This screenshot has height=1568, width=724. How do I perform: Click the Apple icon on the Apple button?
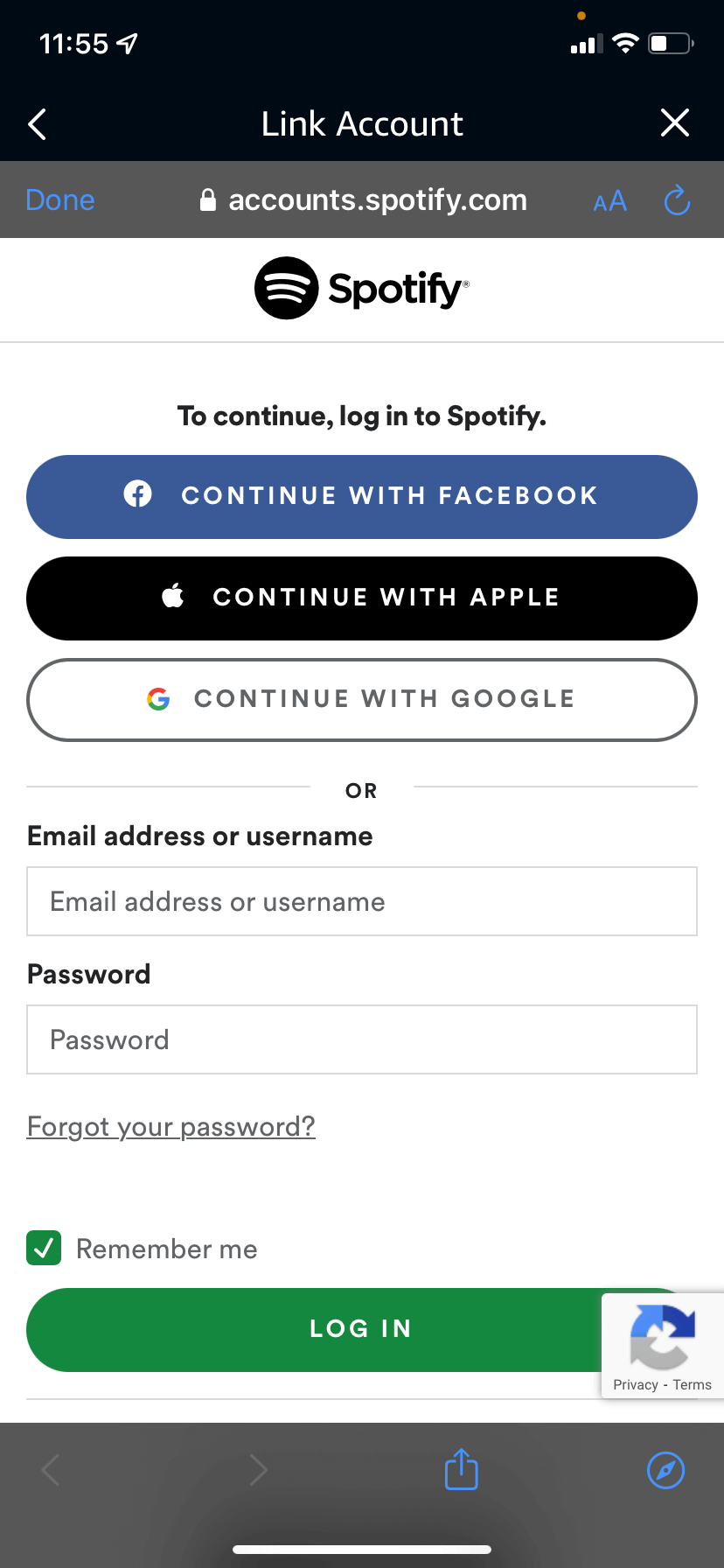[172, 596]
